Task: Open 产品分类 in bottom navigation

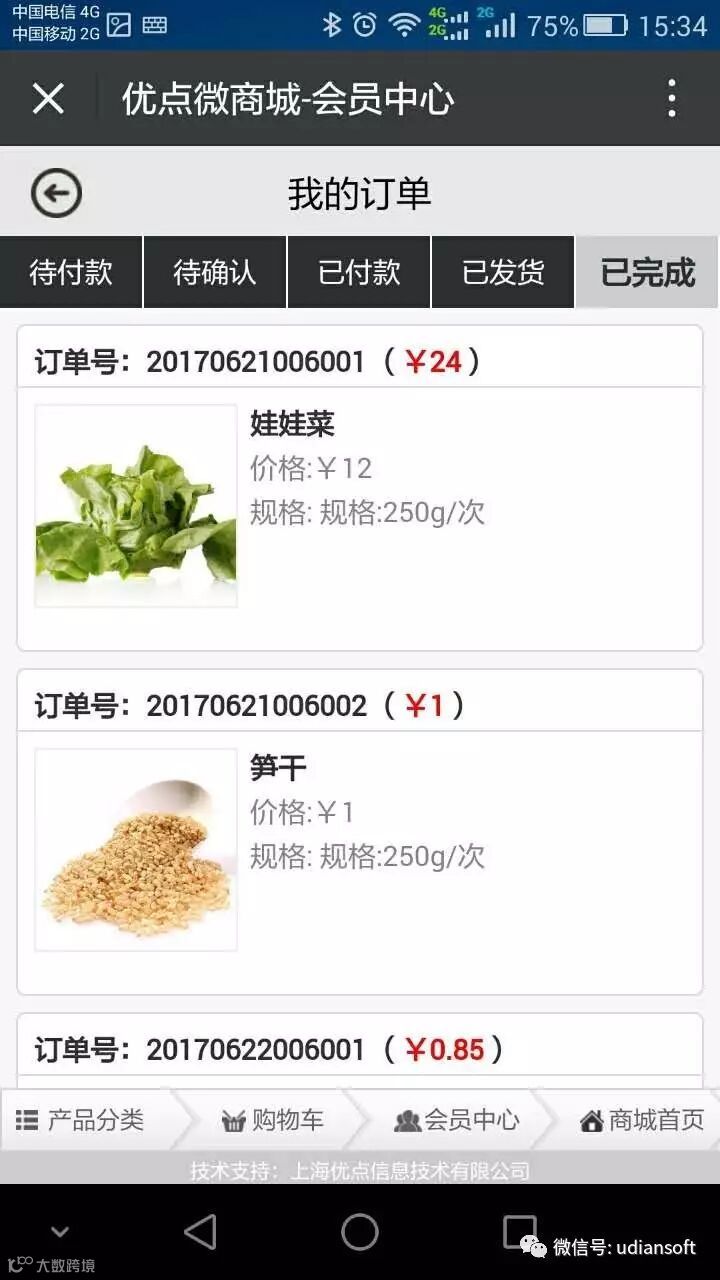Action: click(x=82, y=1121)
